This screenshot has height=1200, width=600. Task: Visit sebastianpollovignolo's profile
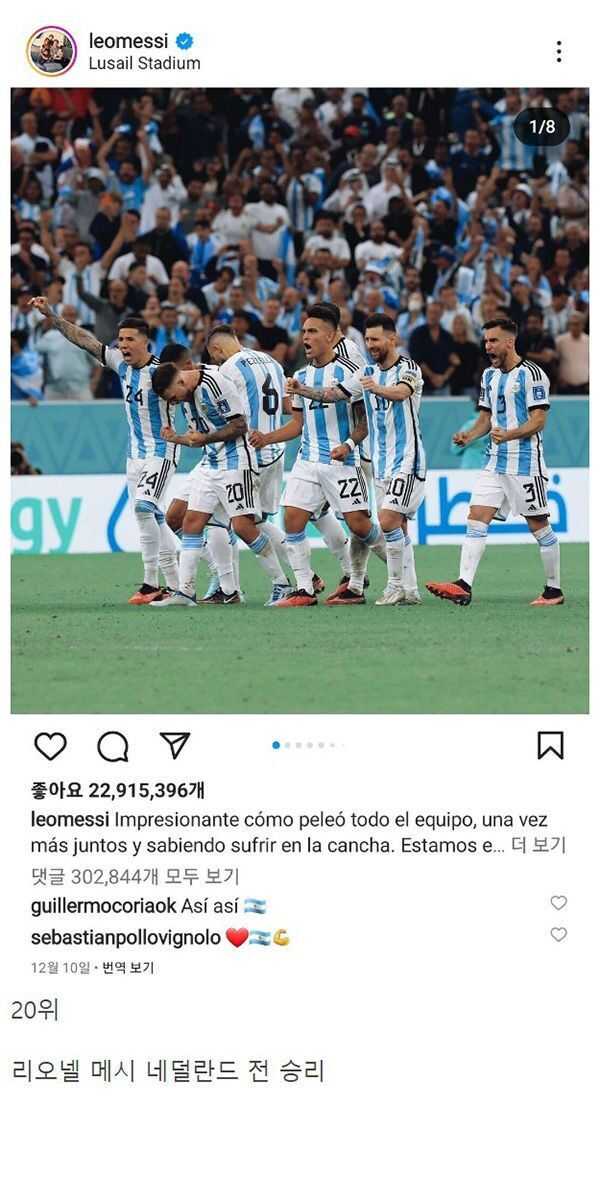tap(125, 938)
